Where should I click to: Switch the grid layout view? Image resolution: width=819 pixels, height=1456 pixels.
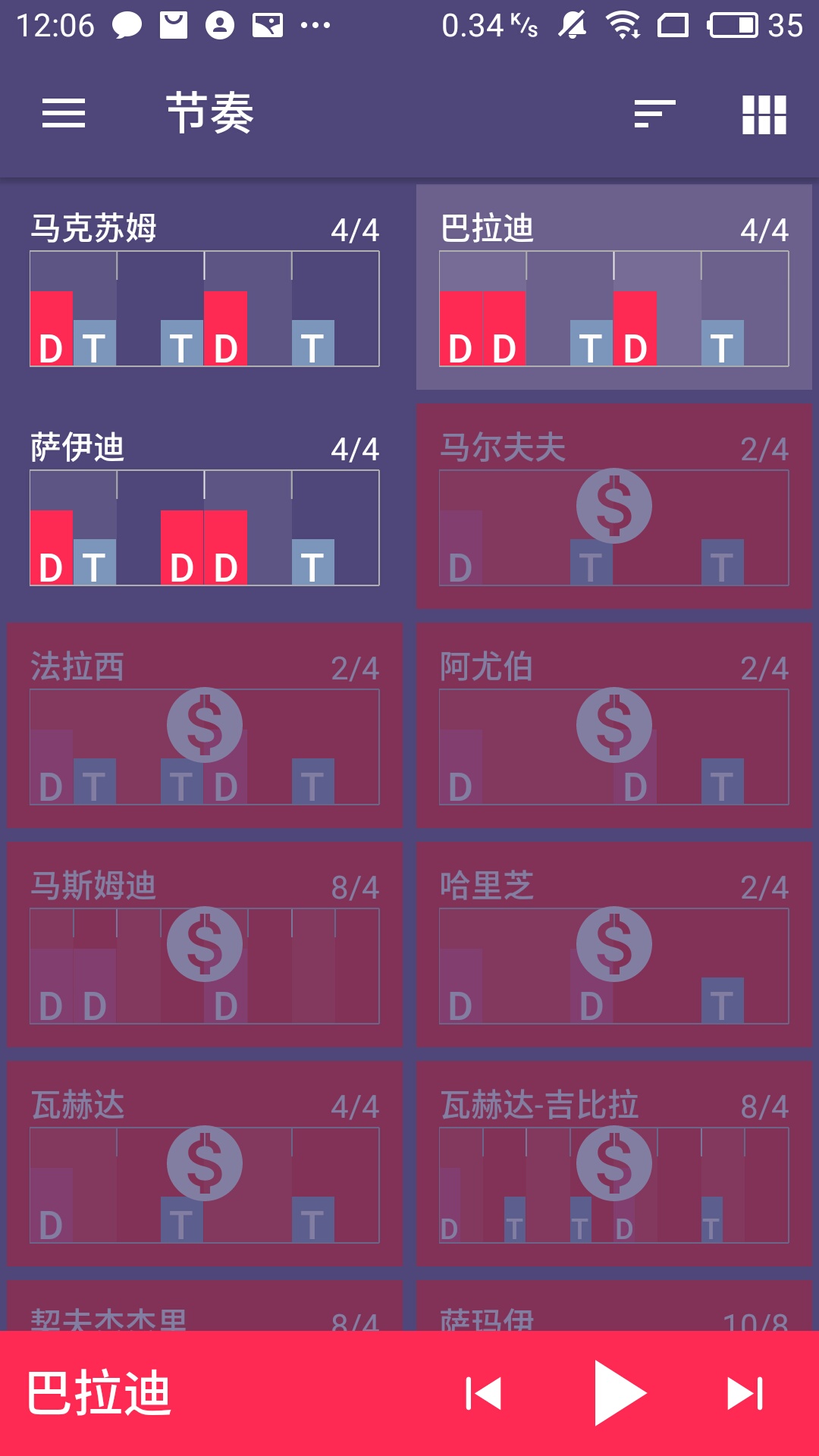(x=764, y=115)
